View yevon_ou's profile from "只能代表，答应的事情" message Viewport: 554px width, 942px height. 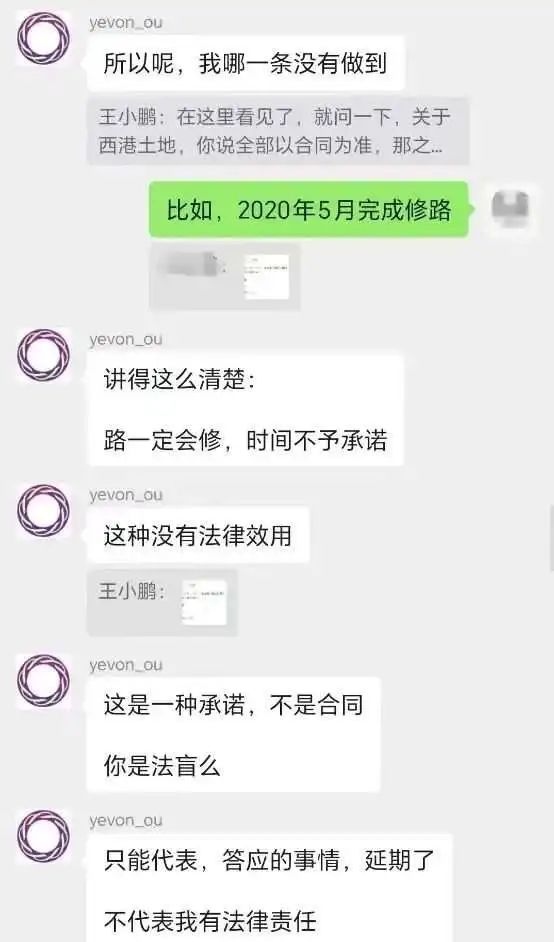click(x=43, y=837)
